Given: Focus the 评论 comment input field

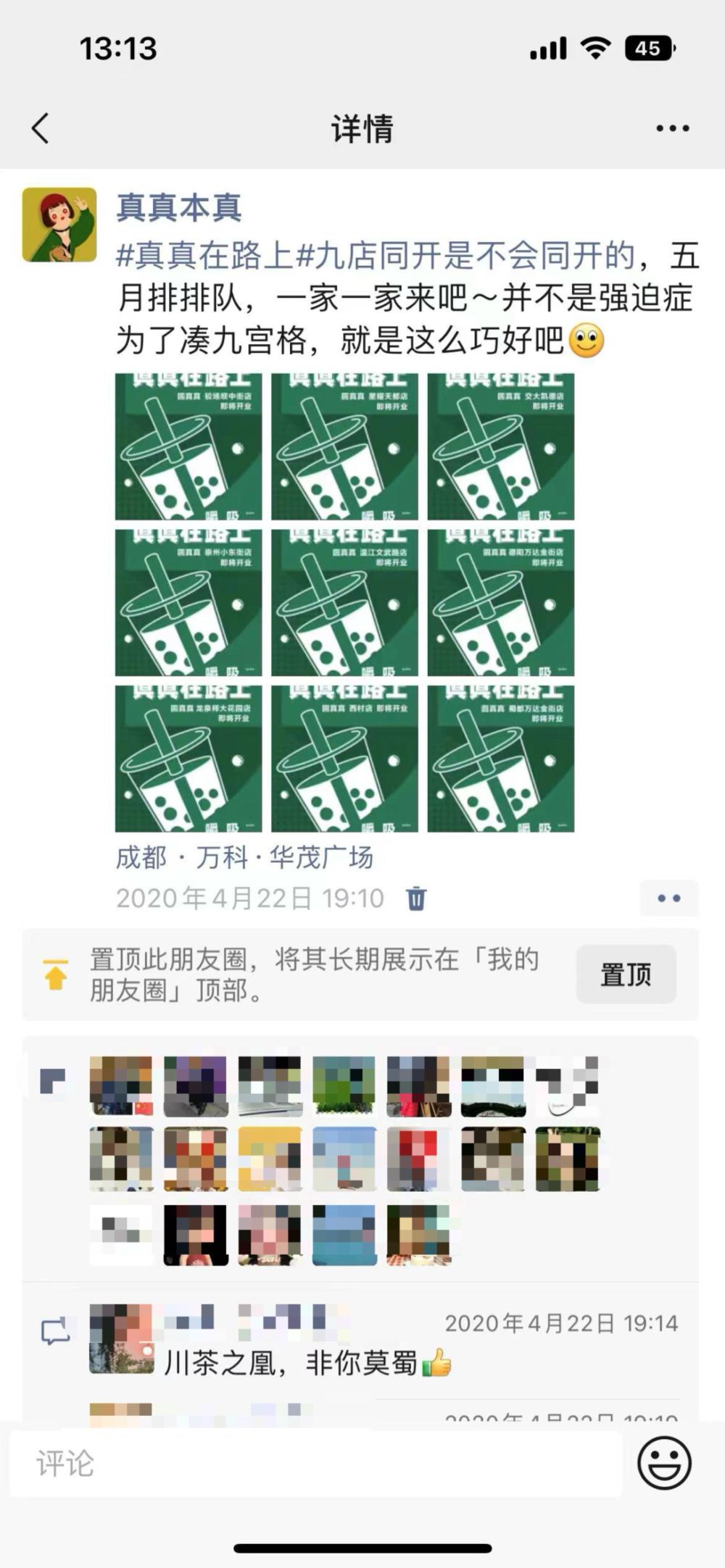Looking at the screenshot, I should 315,1464.
